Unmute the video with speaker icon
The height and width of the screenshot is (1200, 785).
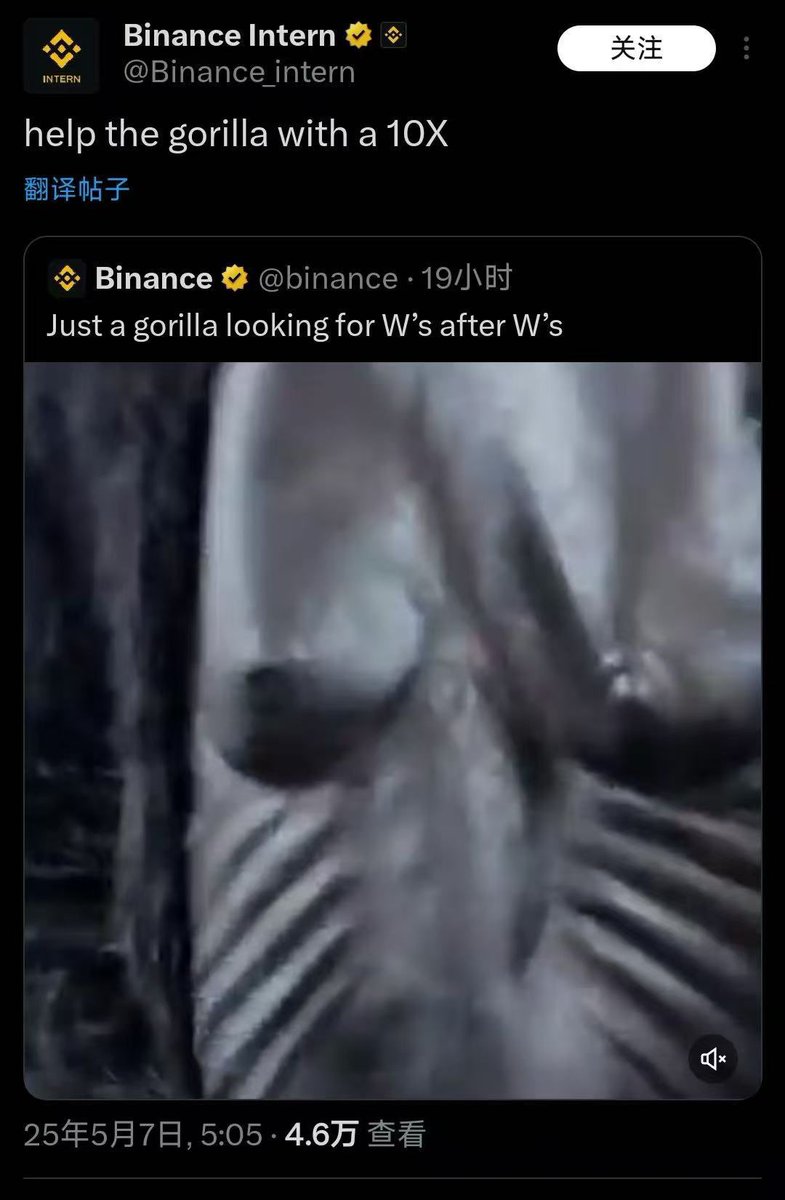point(713,1059)
